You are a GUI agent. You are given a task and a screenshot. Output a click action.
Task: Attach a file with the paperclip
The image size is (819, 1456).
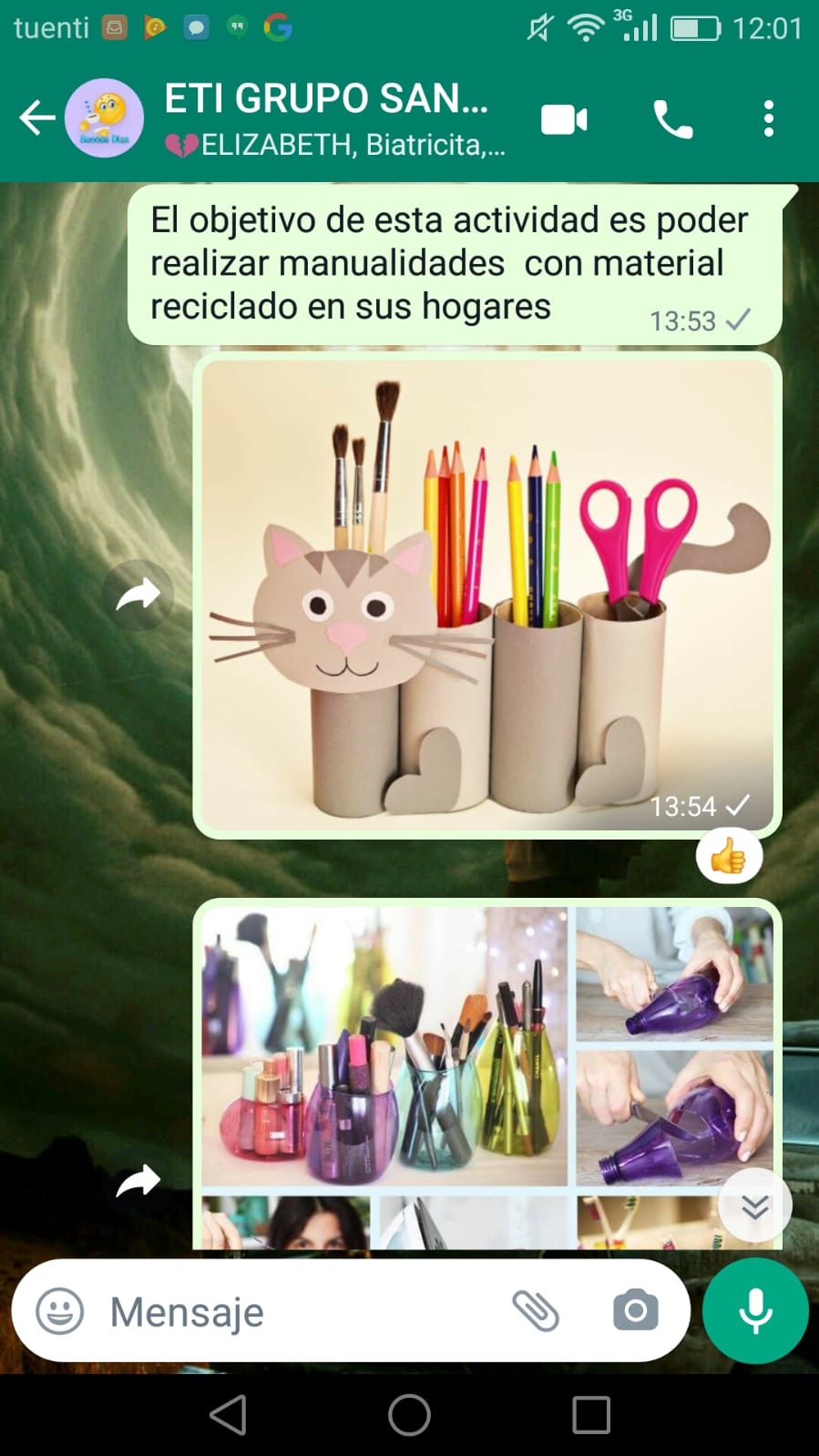coord(536,1311)
